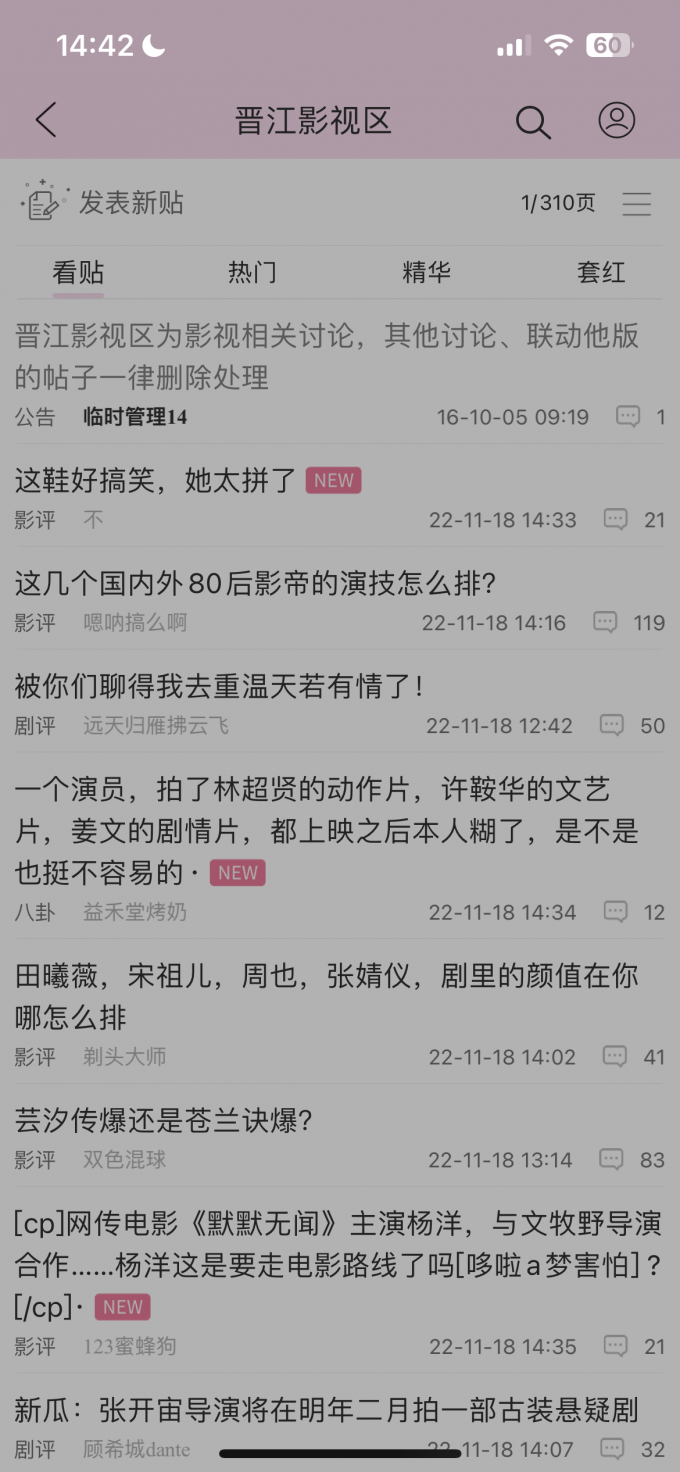Open the post about 林超贤的动作片 actor
The width and height of the screenshot is (680, 1472).
[326, 830]
